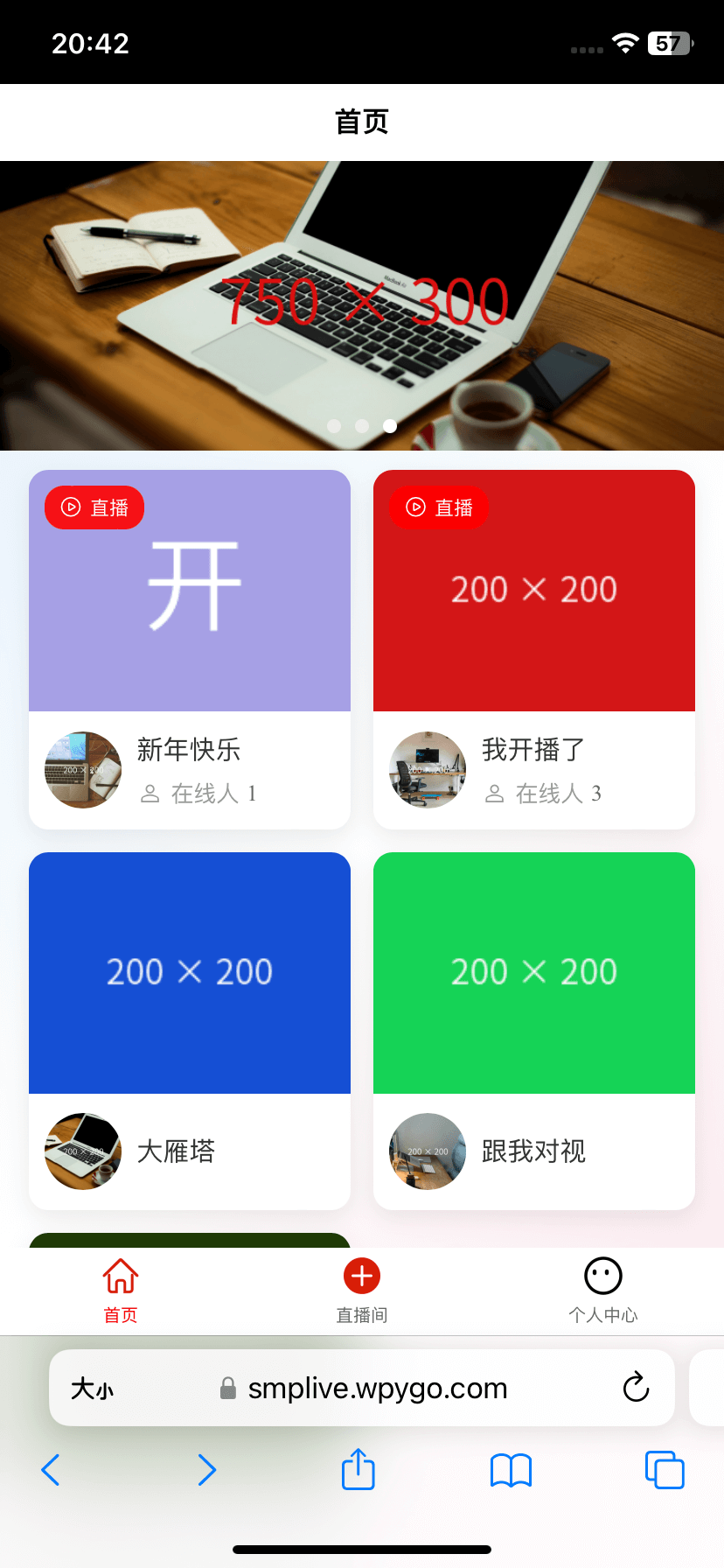Tap the address bar showing smplive.wpygo.com

click(377, 1388)
